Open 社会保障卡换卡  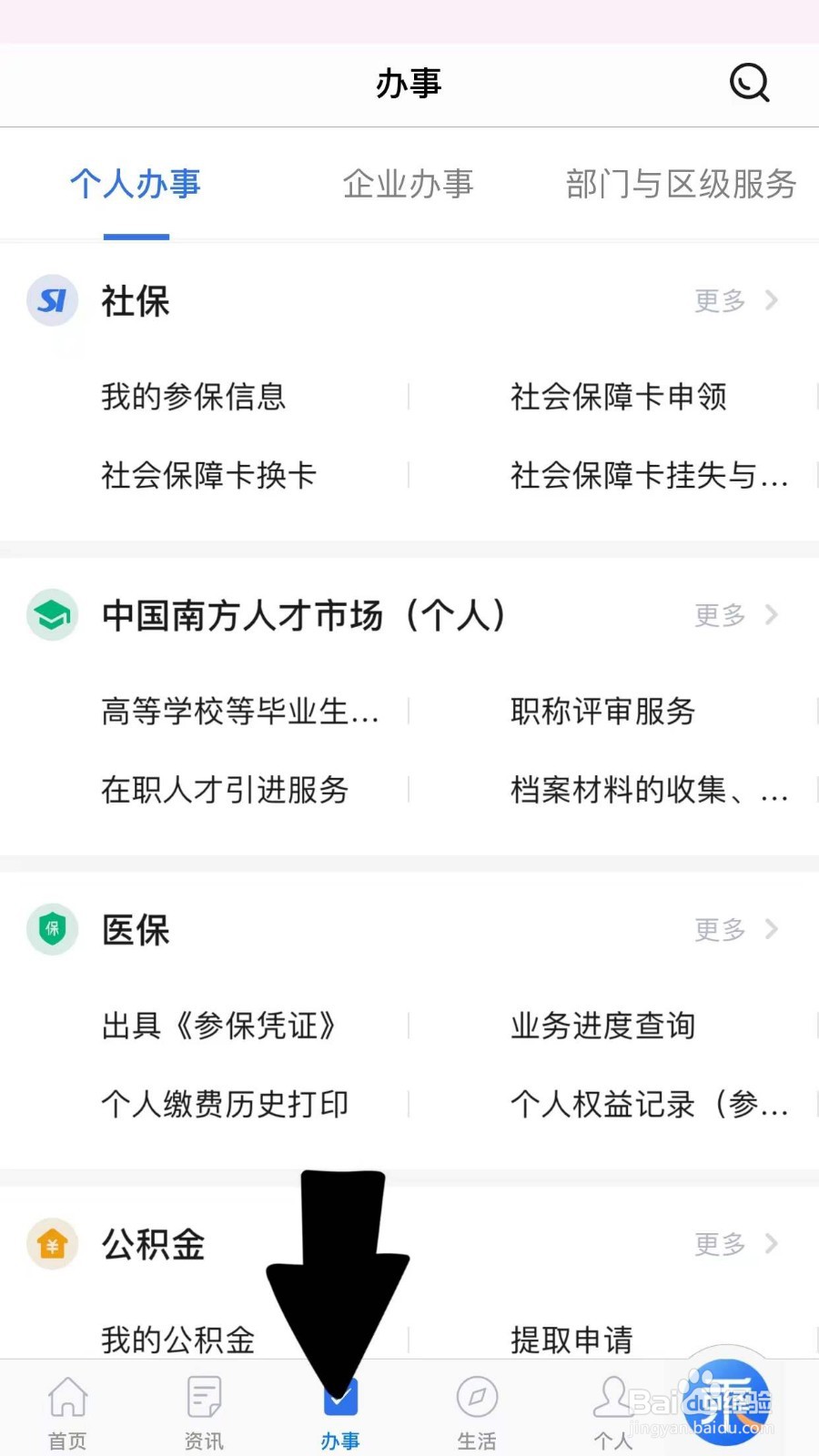(209, 475)
